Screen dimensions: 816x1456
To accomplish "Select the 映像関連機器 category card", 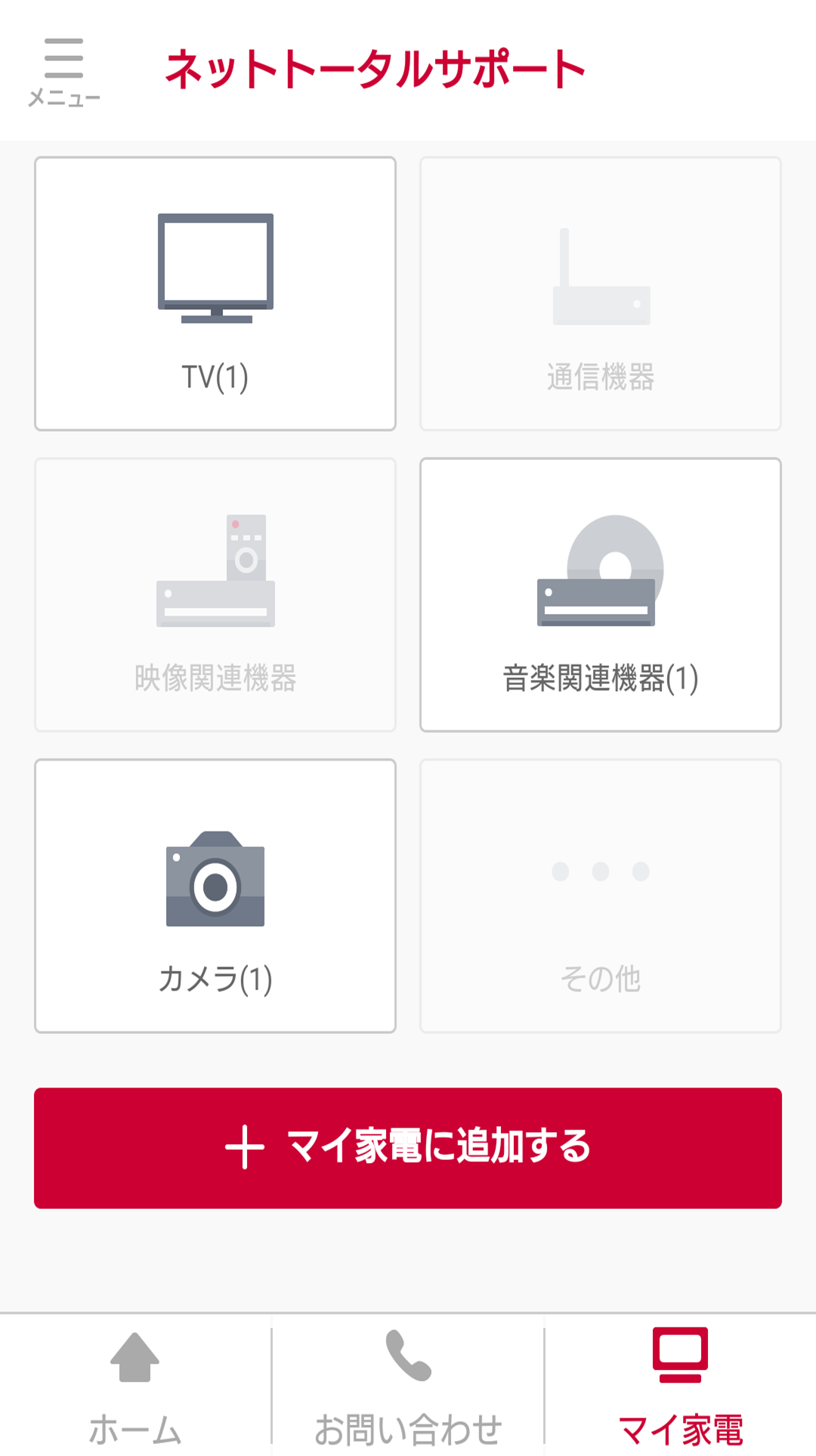I will pyautogui.click(x=215, y=595).
